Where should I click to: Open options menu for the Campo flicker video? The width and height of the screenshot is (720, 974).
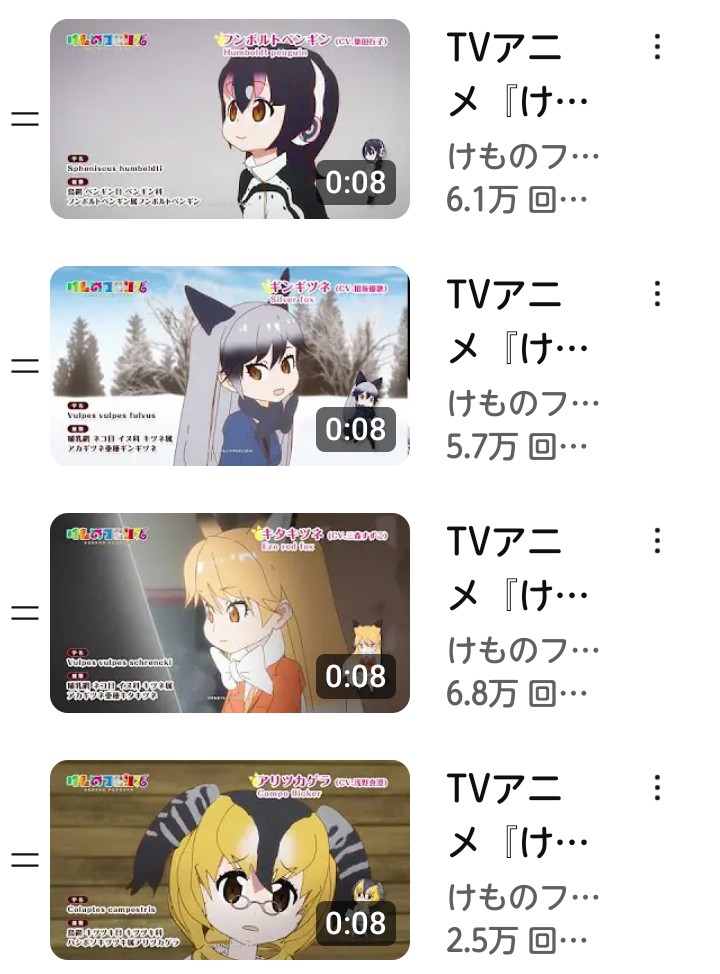pyautogui.click(x=657, y=788)
